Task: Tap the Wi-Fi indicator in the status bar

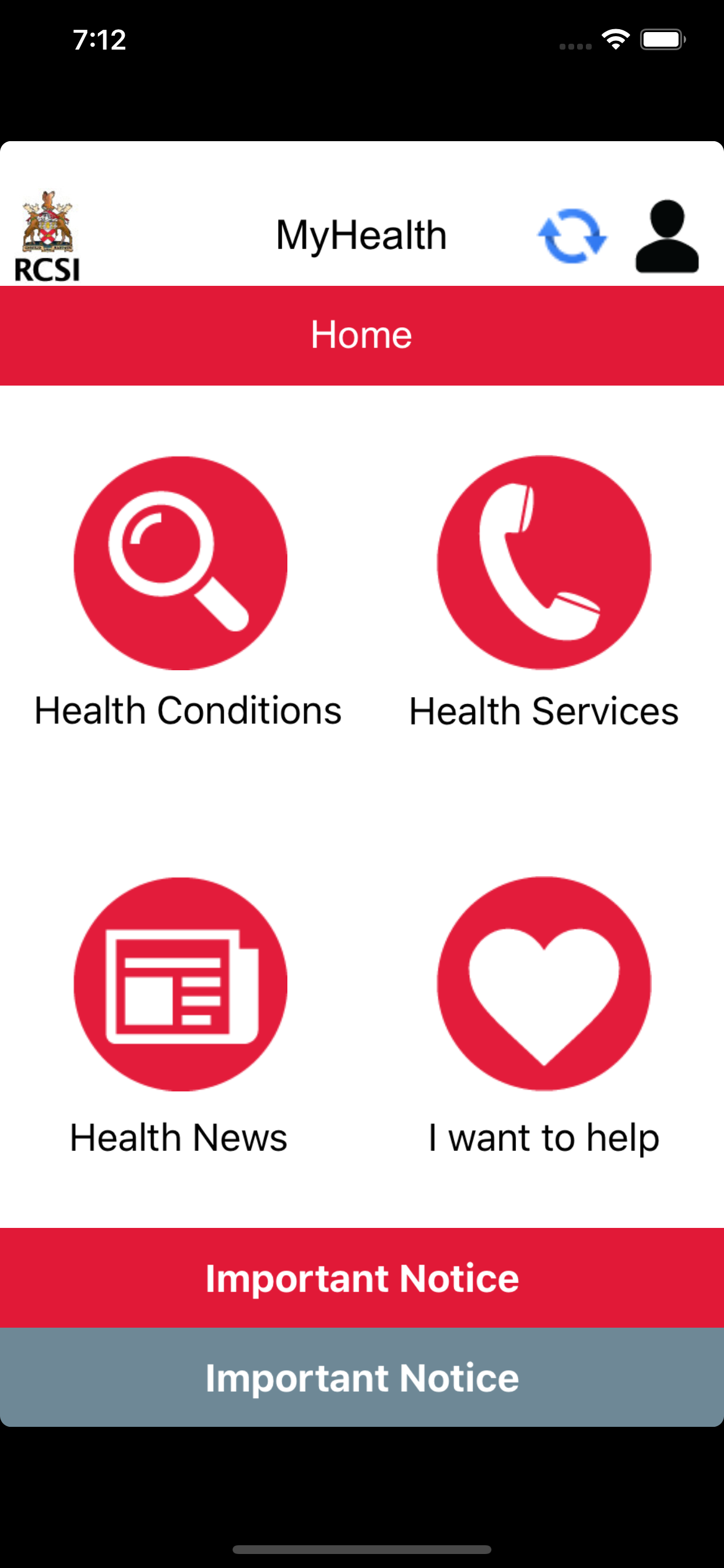Action: [616, 39]
